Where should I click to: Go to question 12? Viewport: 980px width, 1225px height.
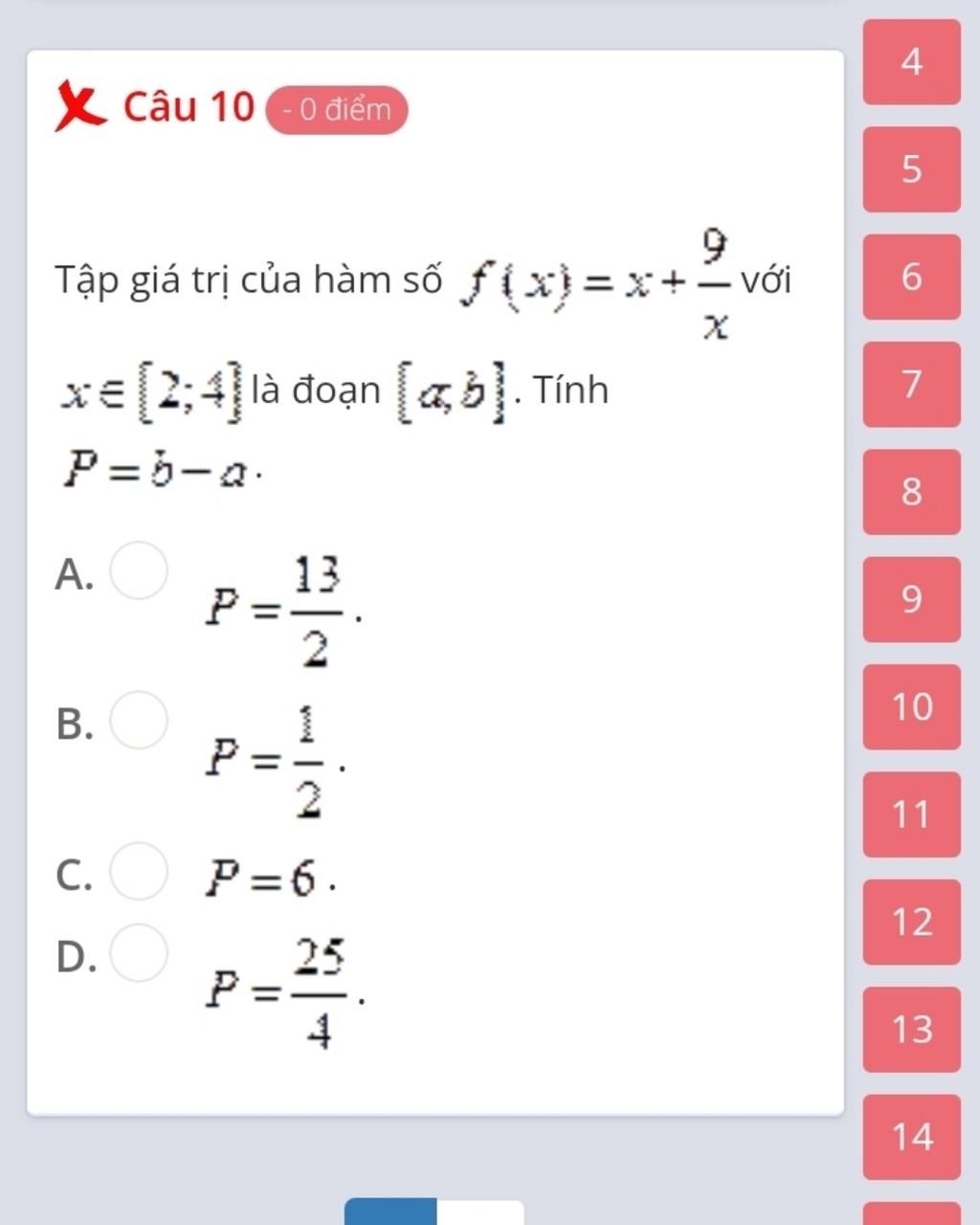pyautogui.click(x=911, y=922)
